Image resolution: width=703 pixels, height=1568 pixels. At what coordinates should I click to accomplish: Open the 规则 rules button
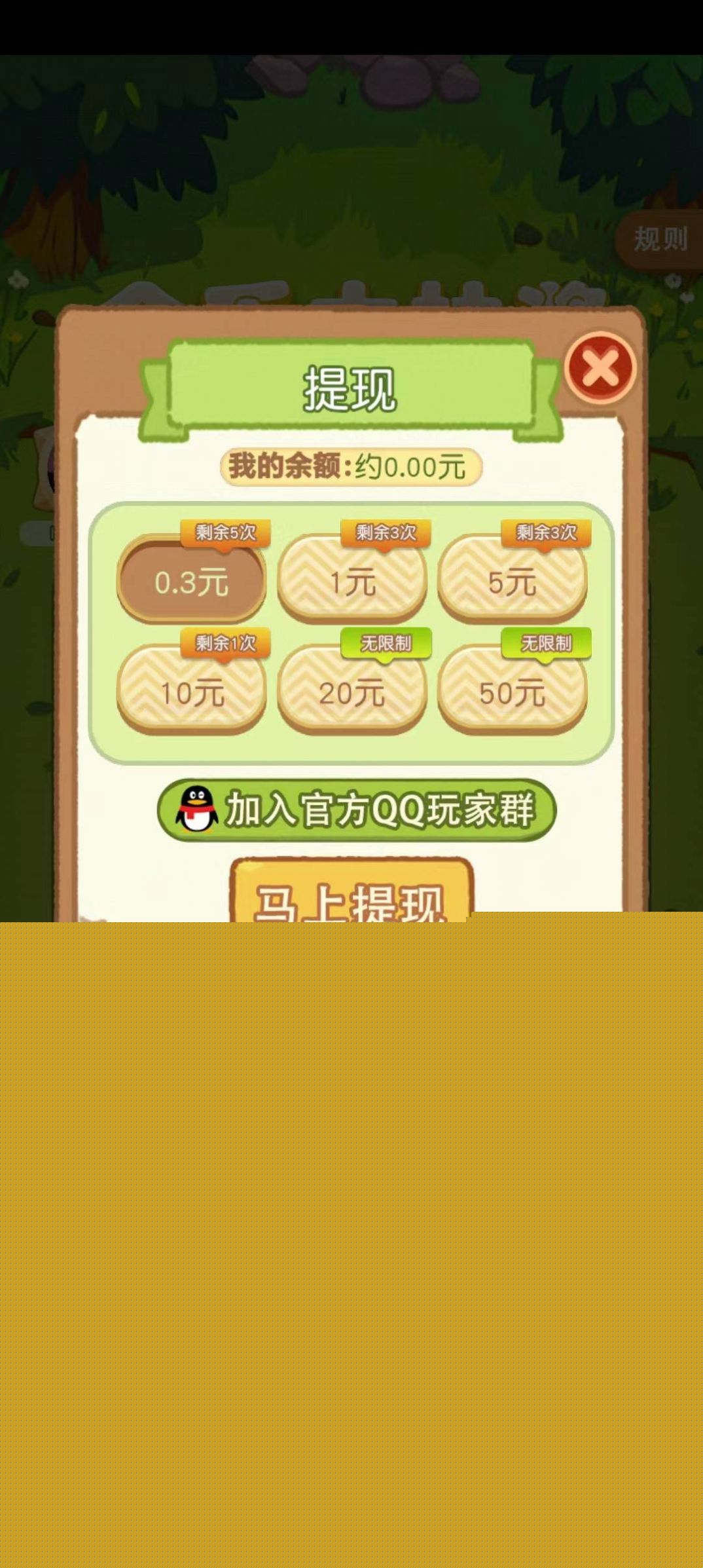tap(659, 239)
